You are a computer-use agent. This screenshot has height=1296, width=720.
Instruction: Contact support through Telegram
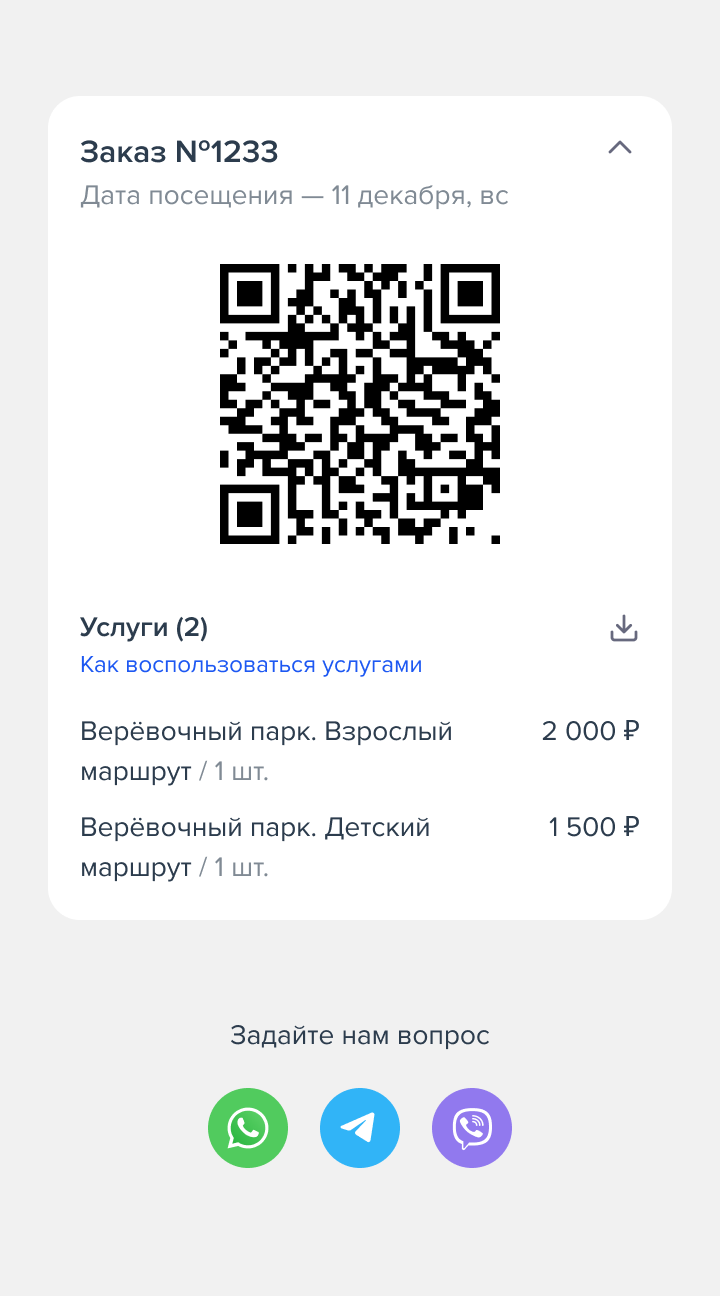(x=360, y=1128)
